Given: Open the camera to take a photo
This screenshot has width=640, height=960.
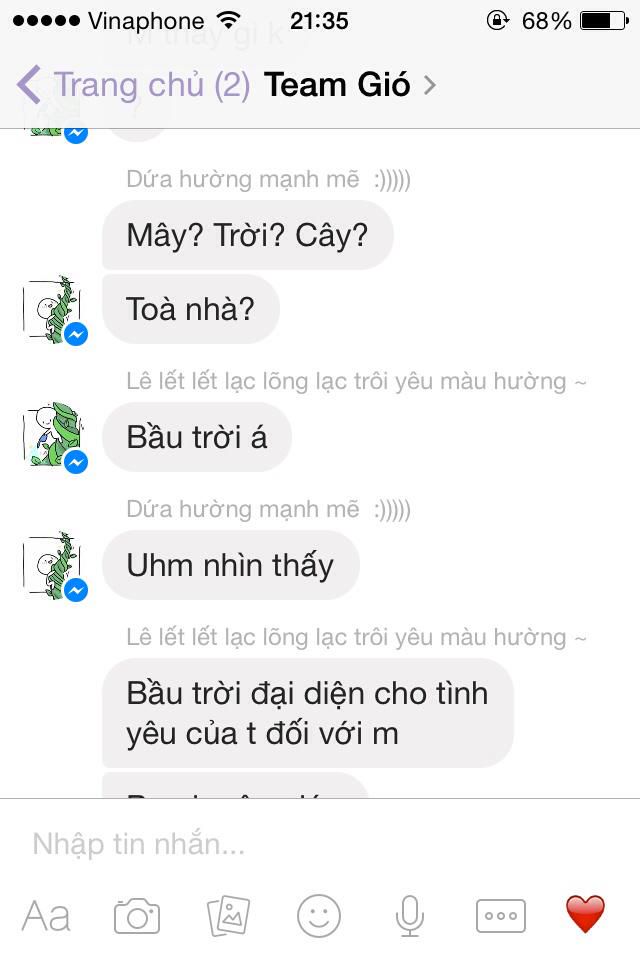Looking at the screenshot, I should tap(137, 915).
